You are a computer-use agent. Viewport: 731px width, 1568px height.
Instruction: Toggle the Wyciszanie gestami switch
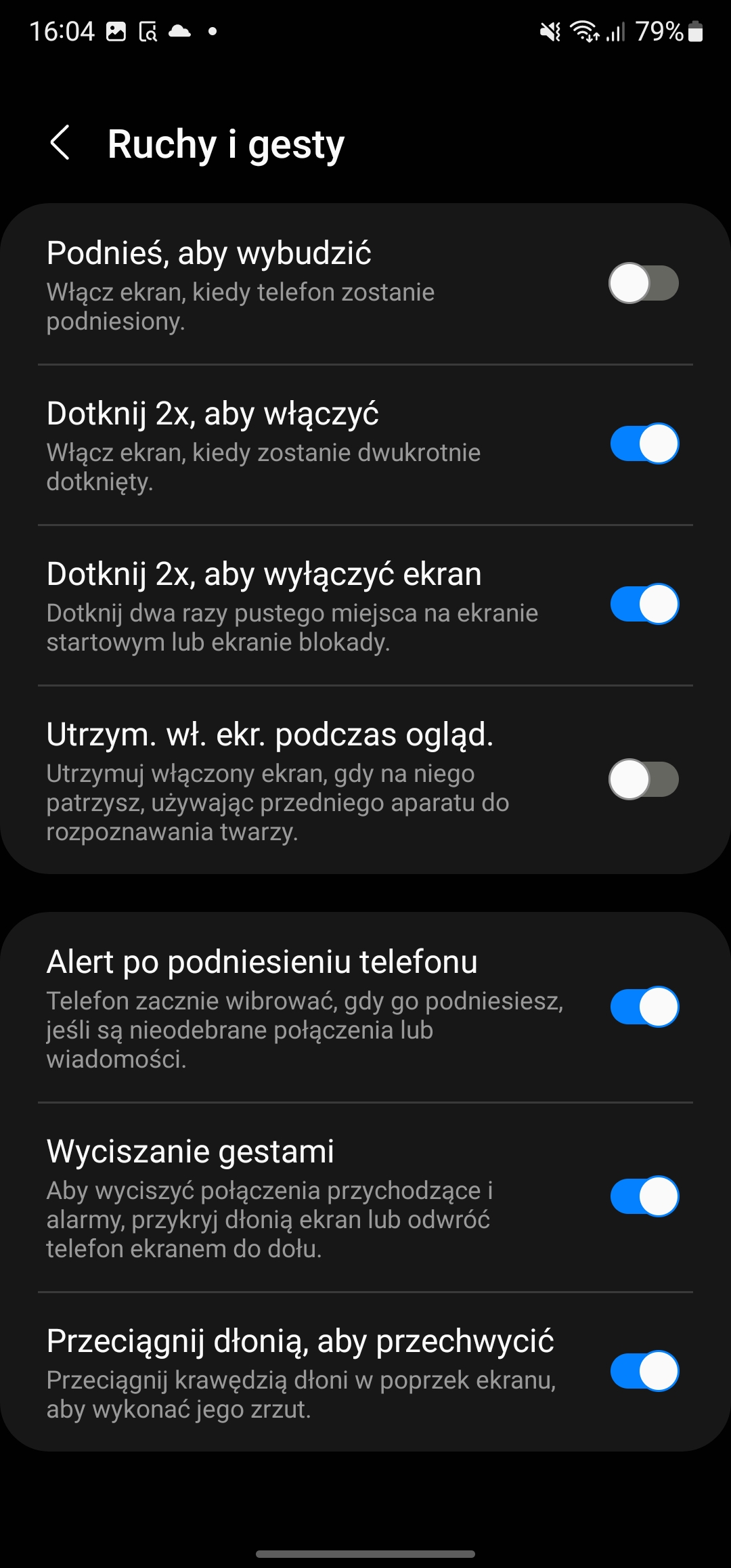[644, 1196]
